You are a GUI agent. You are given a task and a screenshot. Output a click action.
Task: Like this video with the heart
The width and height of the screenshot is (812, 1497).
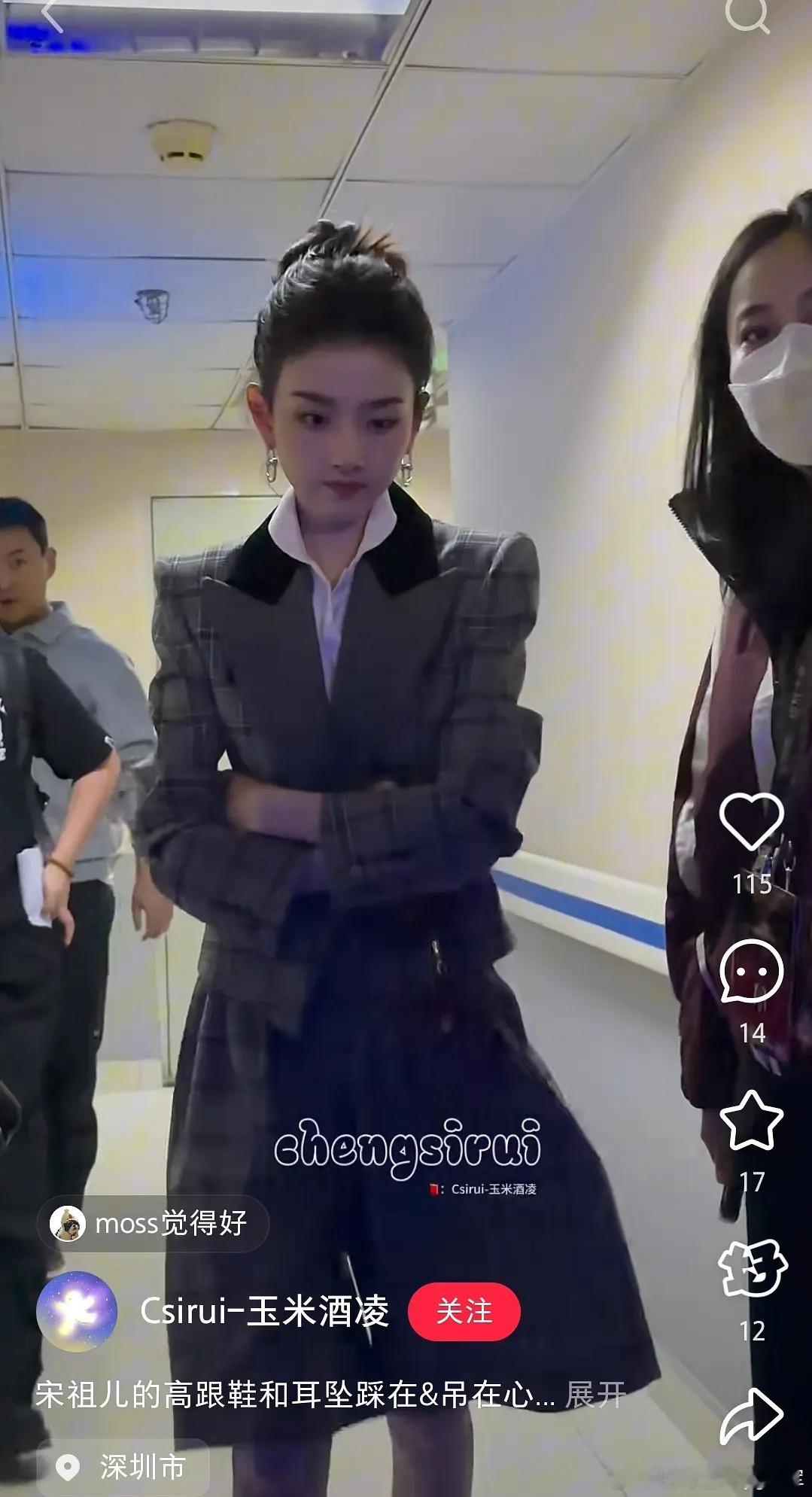click(x=752, y=823)
